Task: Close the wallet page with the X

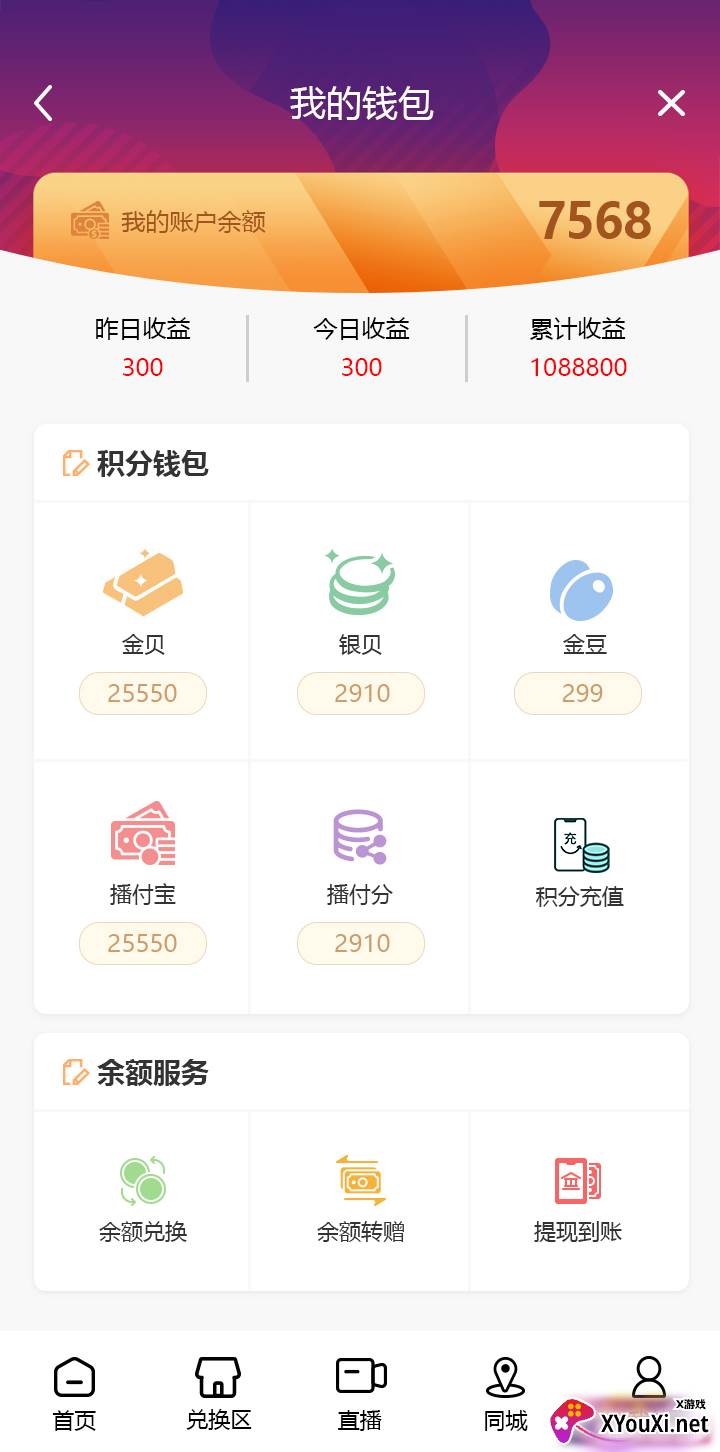Action: pos(671,103)
